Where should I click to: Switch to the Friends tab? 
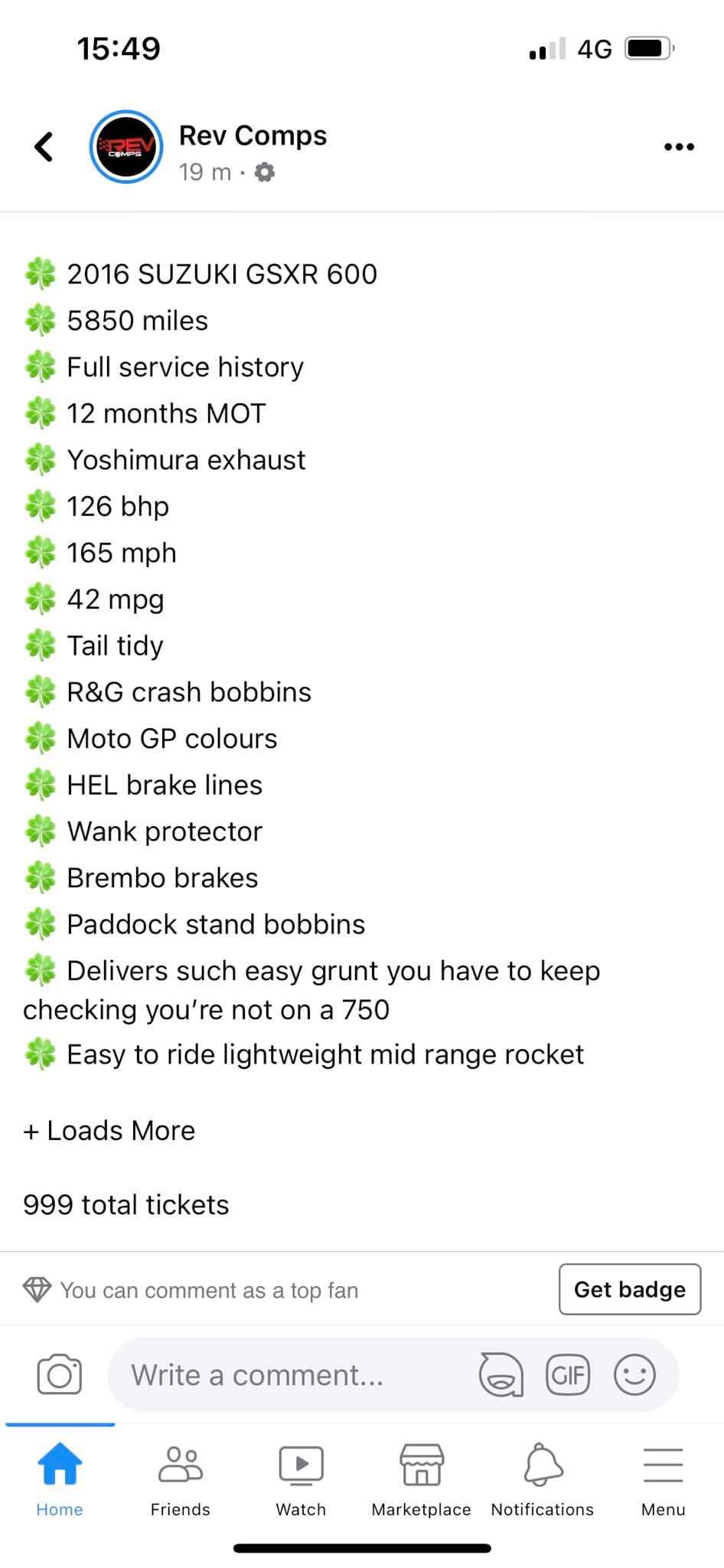click(x=181, y=1479)
